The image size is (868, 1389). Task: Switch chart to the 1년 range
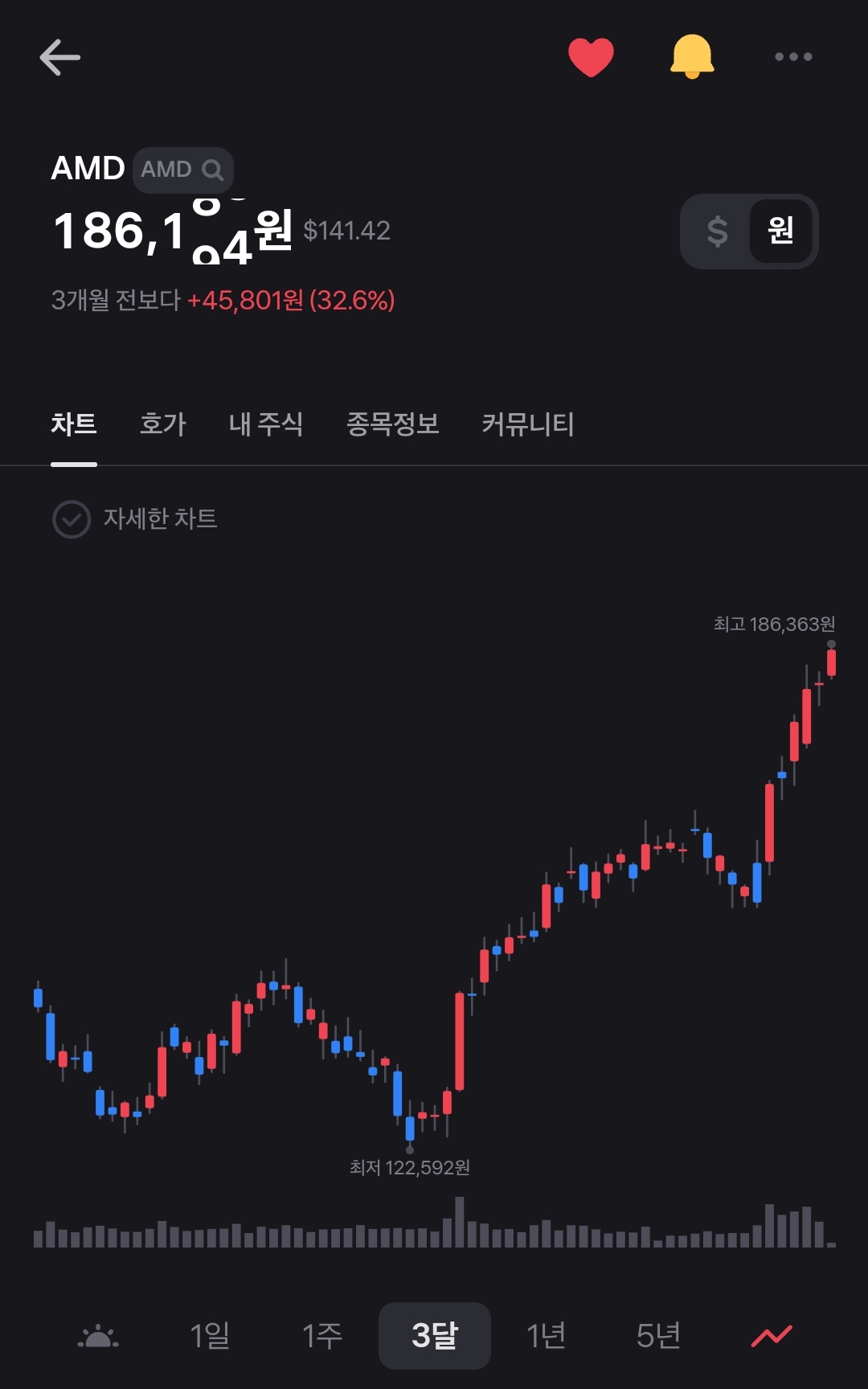(x=547, y=1336)
